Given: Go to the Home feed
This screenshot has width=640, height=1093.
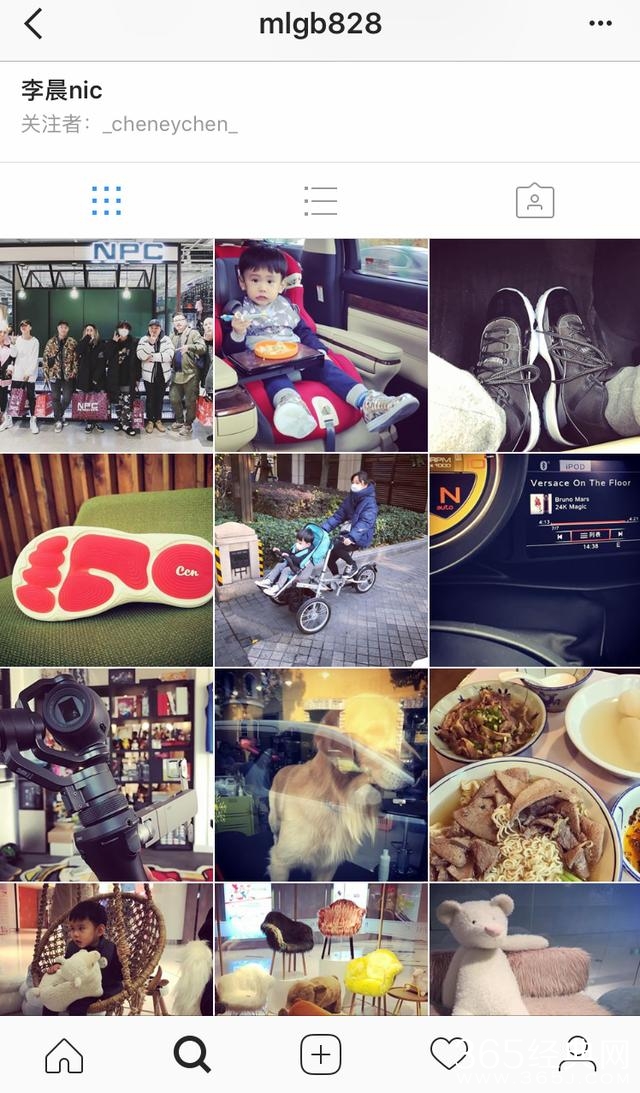Looking at the screenshot, I should (64, 1055).
